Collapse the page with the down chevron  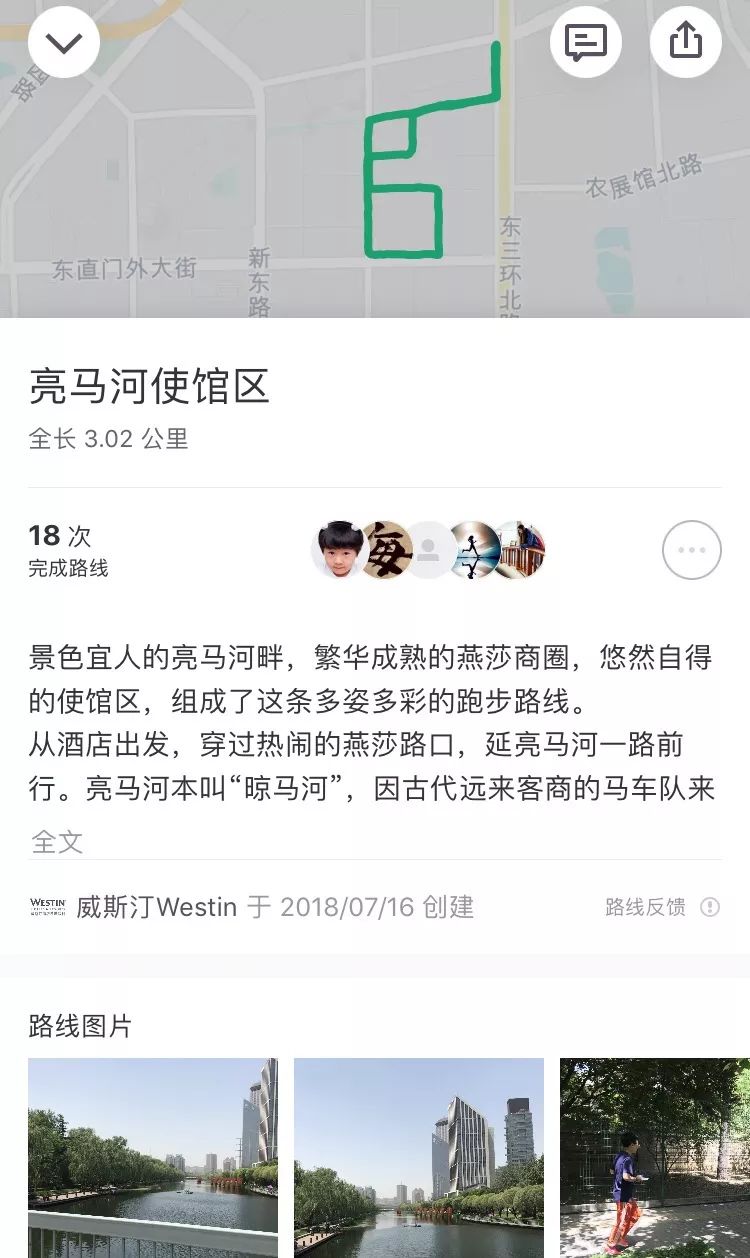(64, 43)
